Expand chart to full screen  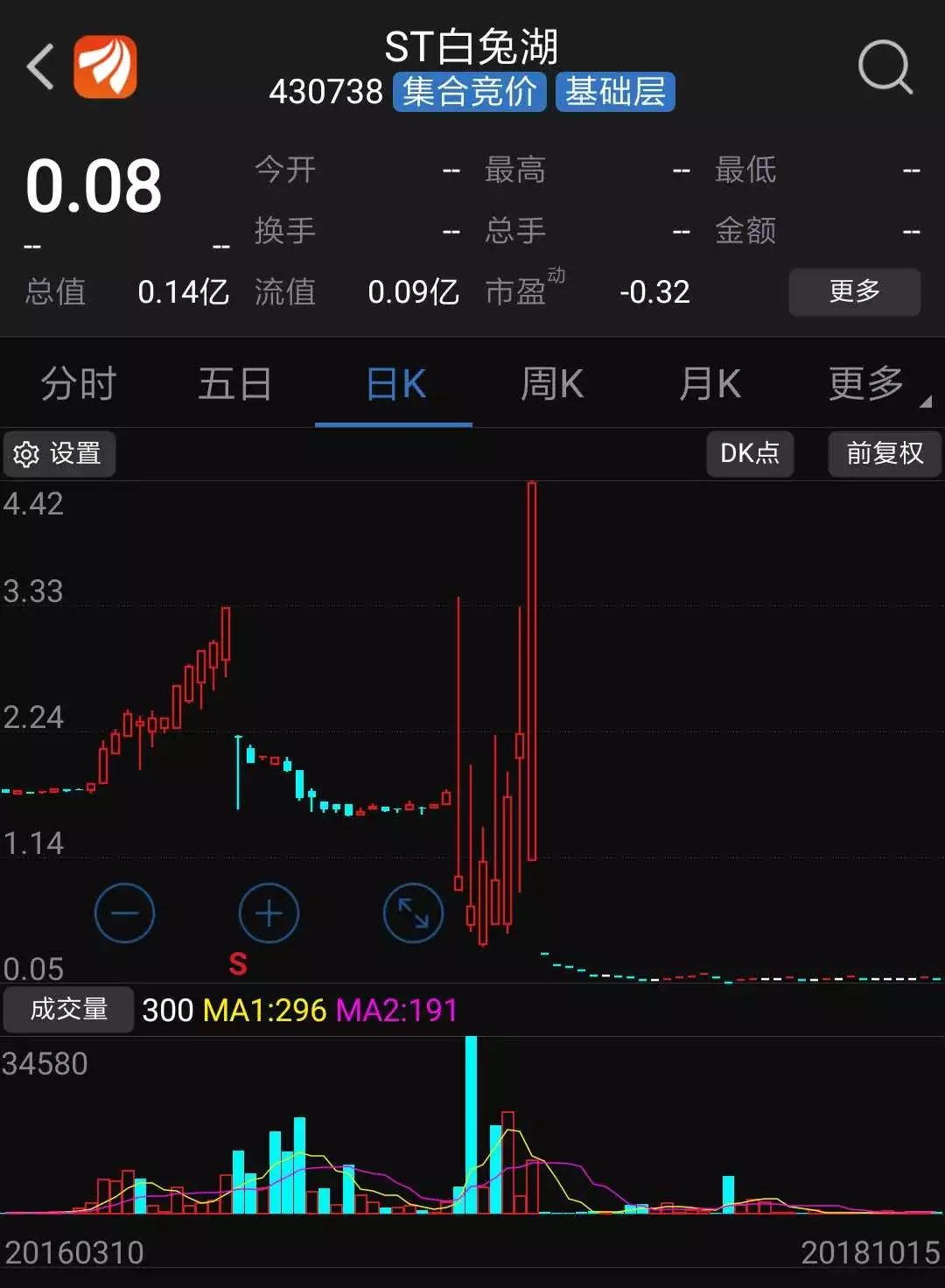click(x=413, y=913)
